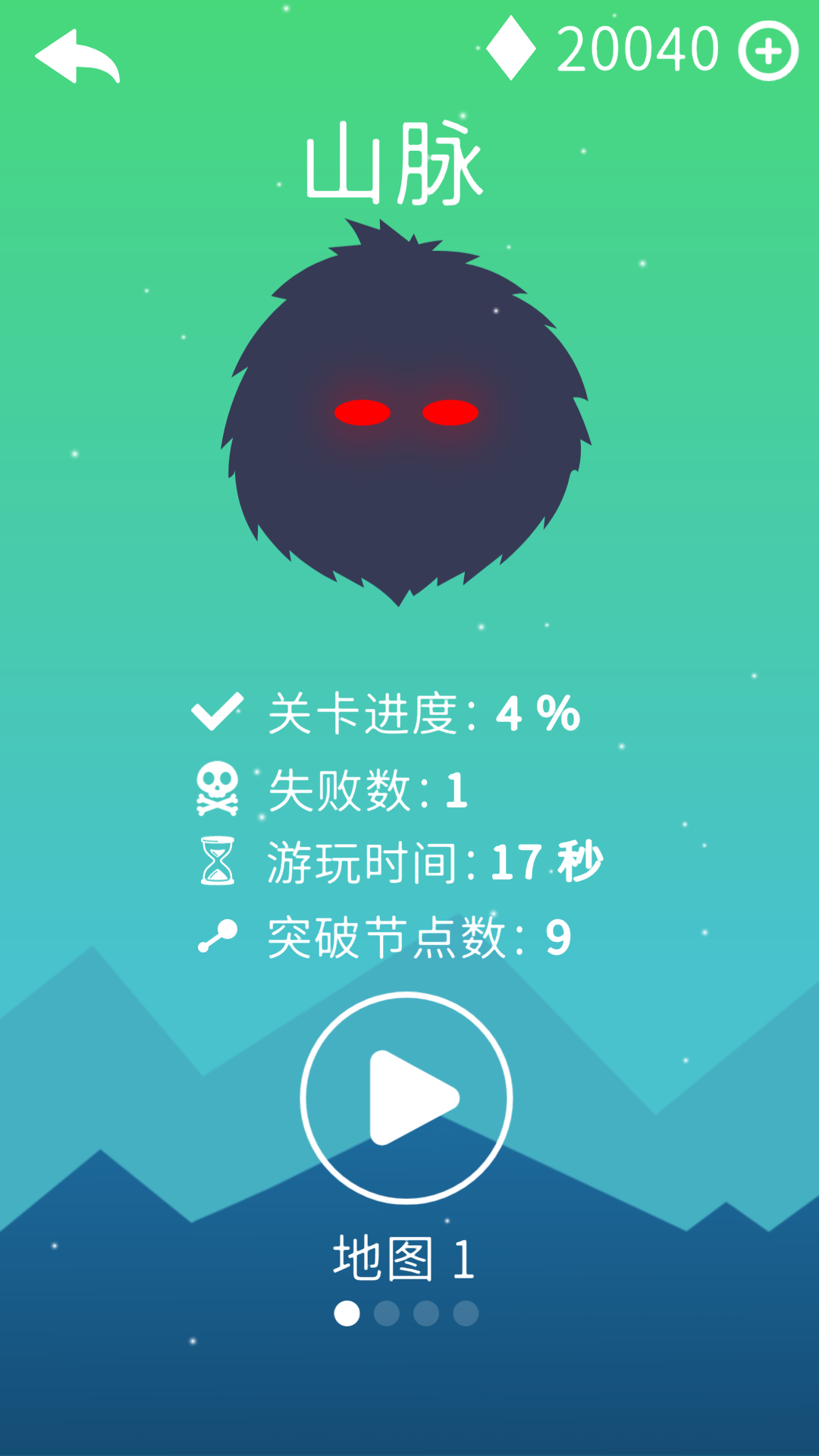The height and width of the screenshot is (1456, 819).
Task: Jump to the second map page dot
Action: 387,1313
